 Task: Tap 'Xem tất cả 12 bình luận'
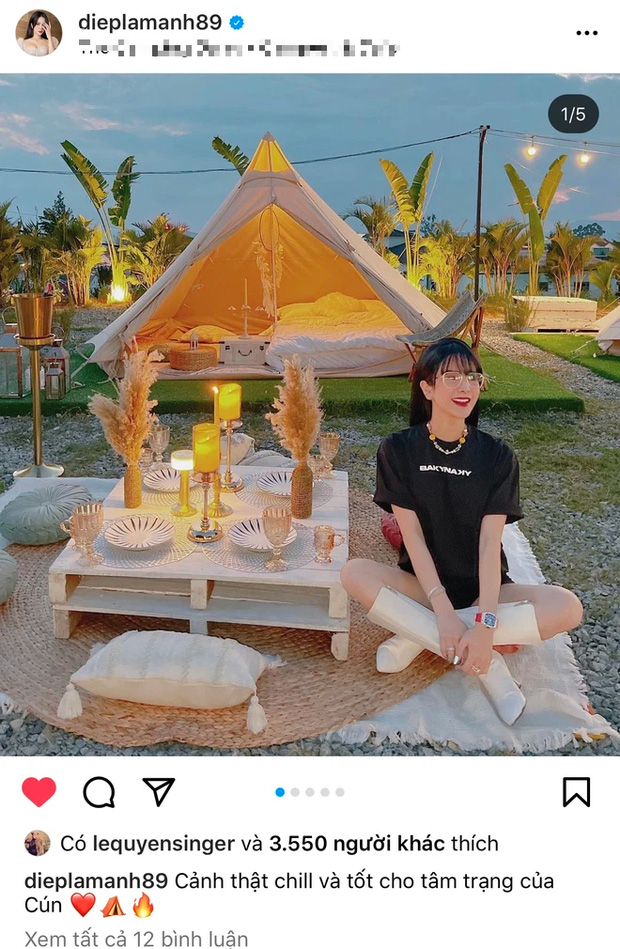coord(136,938)
